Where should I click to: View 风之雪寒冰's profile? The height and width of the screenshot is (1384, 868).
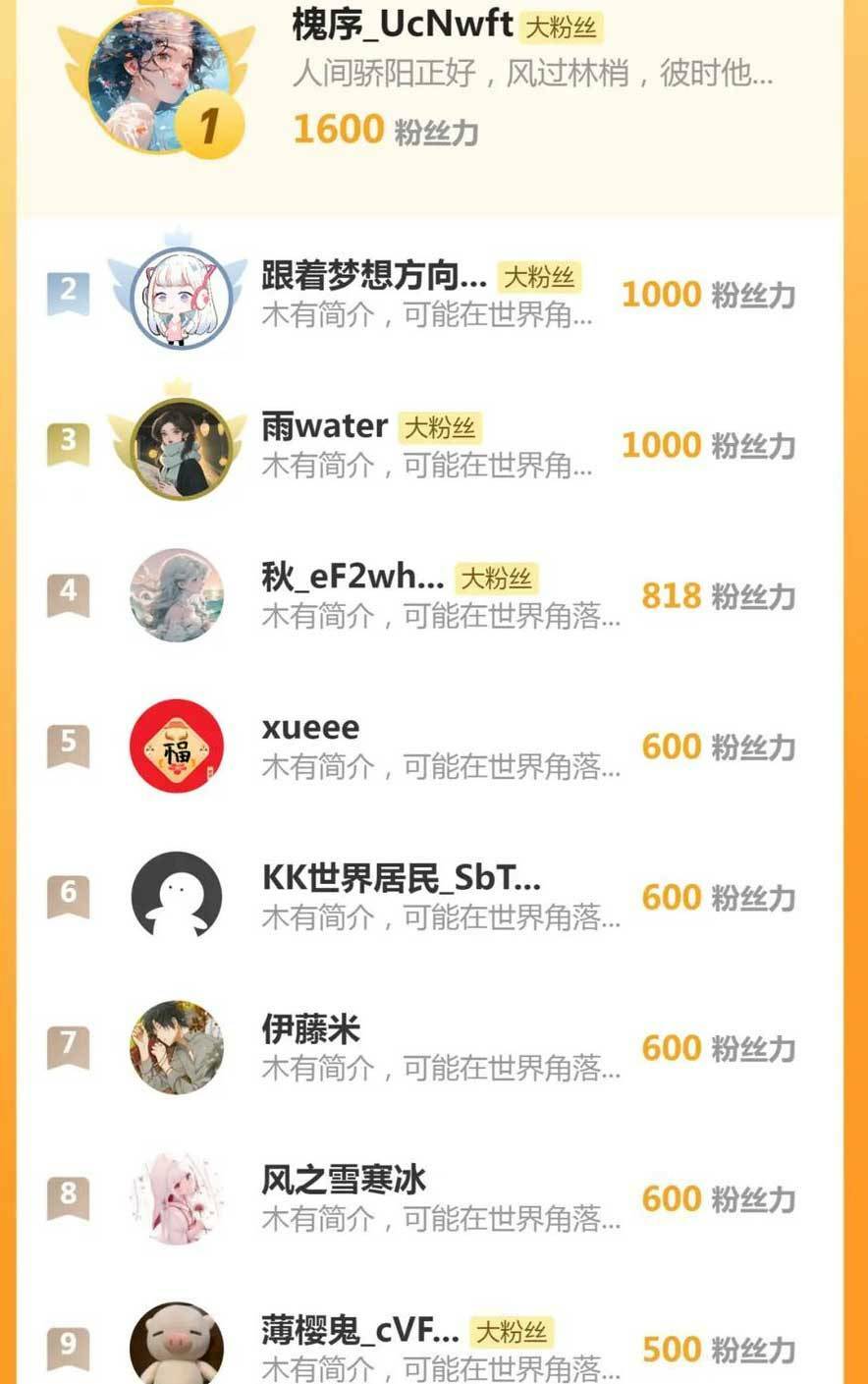pyautogui.click(x=343, y=1180)
